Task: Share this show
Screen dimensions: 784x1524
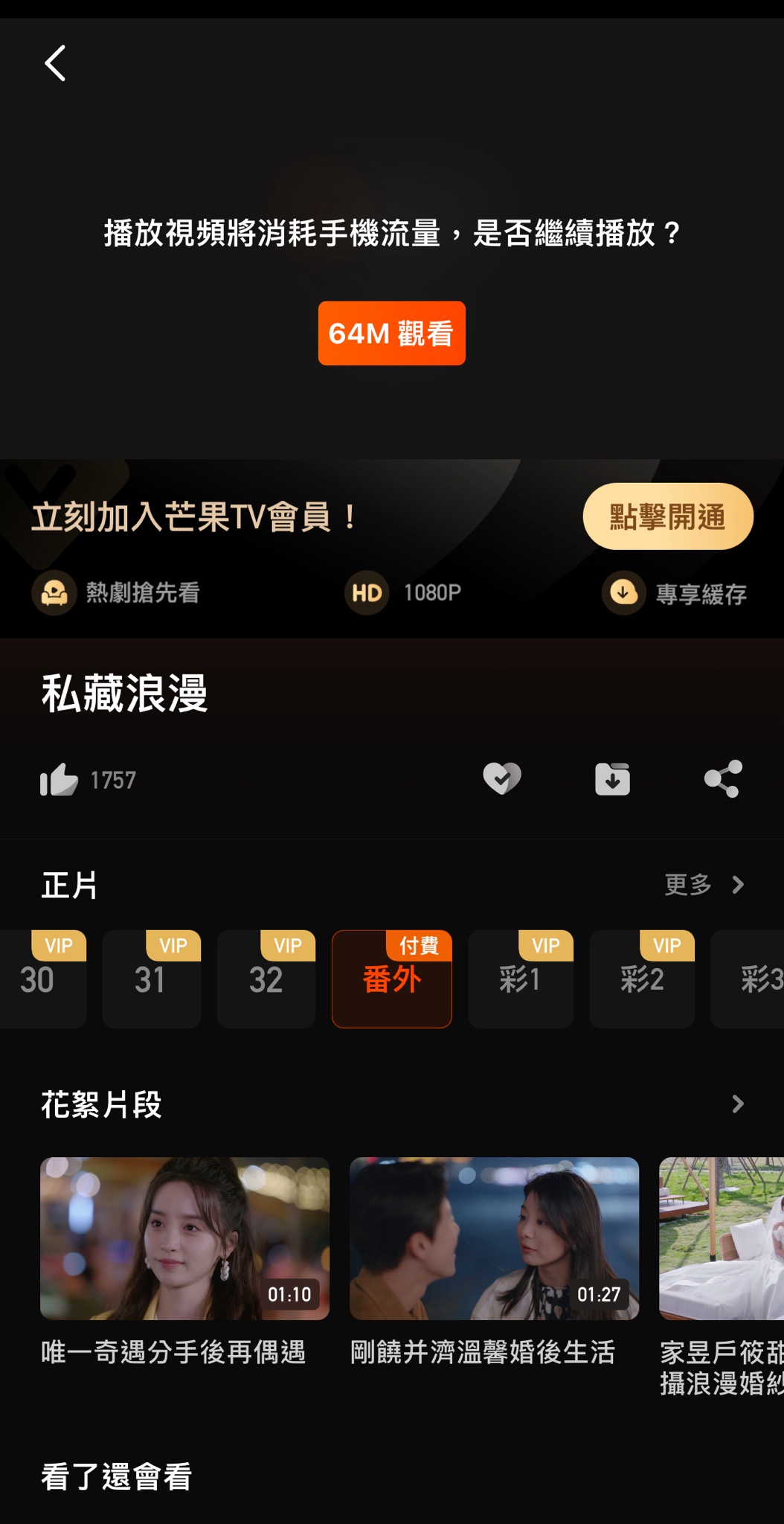Action: click(722, 779)
